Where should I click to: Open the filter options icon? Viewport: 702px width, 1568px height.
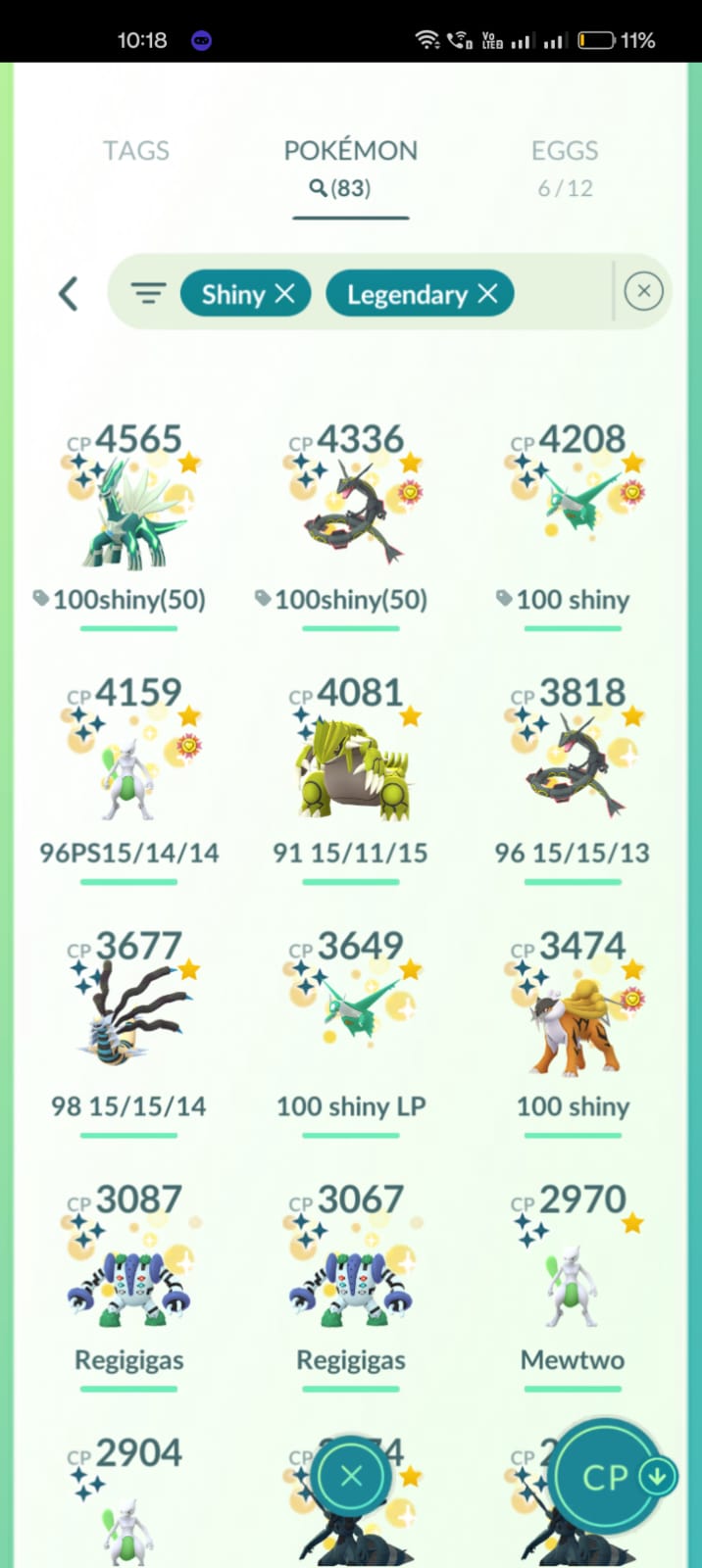(x=148, y=293)
